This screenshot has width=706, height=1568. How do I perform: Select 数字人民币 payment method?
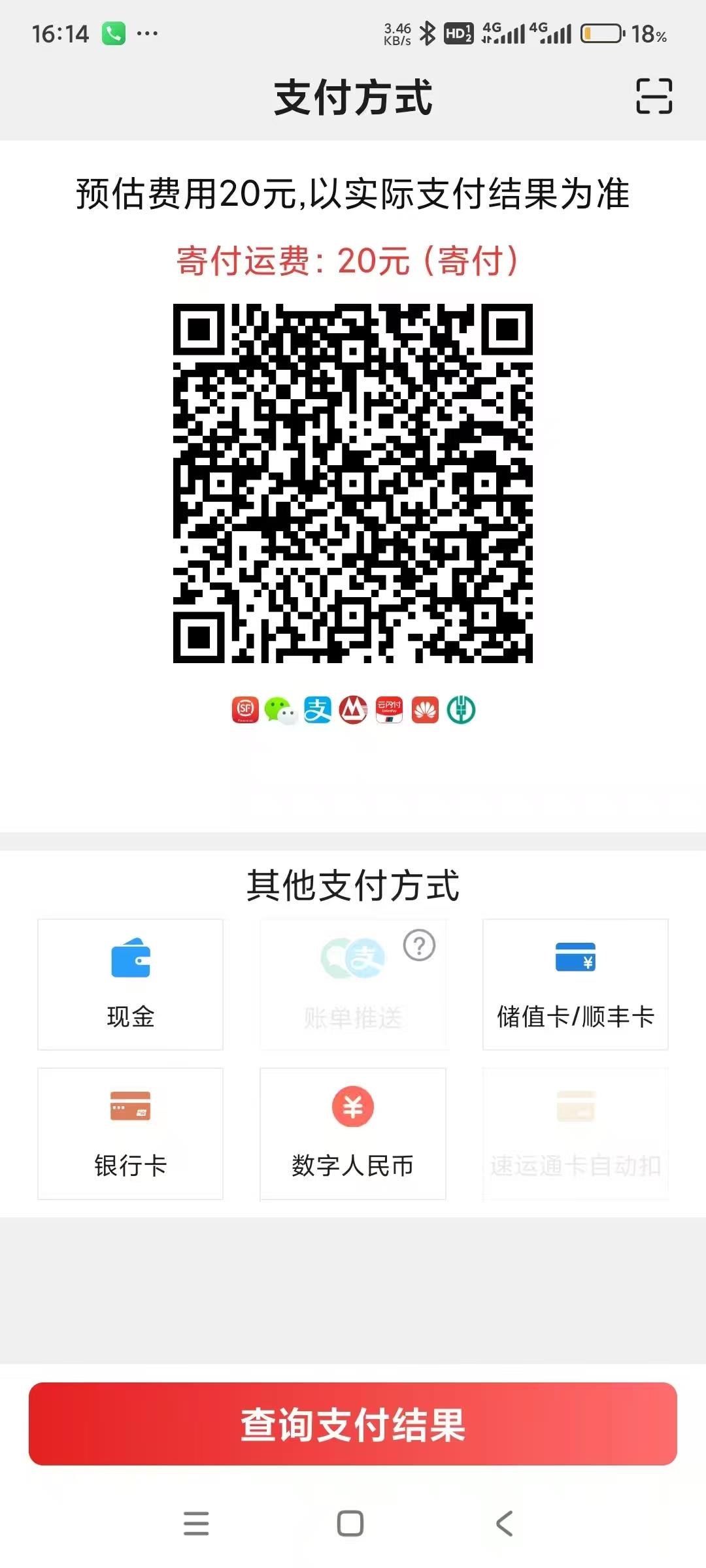[x=353, y=1133]
